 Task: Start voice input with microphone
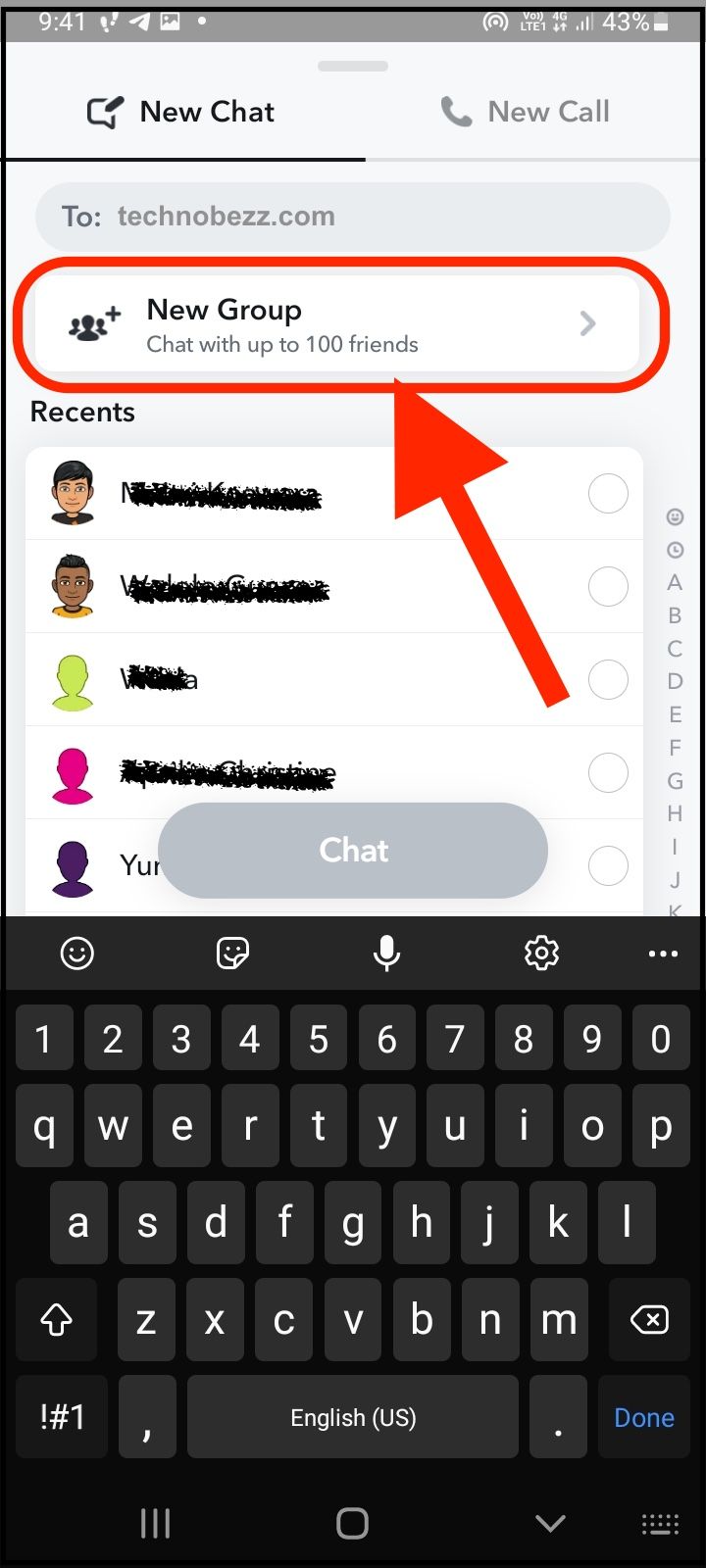tap(387, 953)
